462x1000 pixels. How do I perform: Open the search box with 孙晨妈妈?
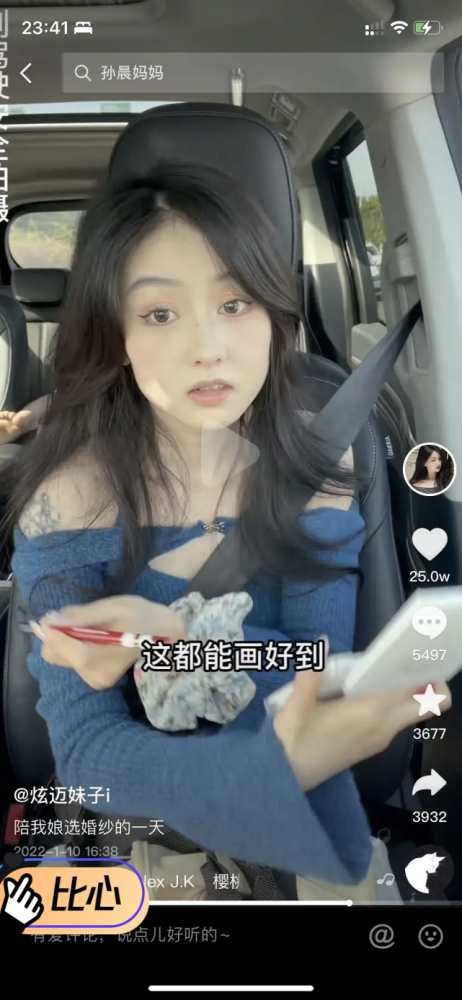coord(253,73)
